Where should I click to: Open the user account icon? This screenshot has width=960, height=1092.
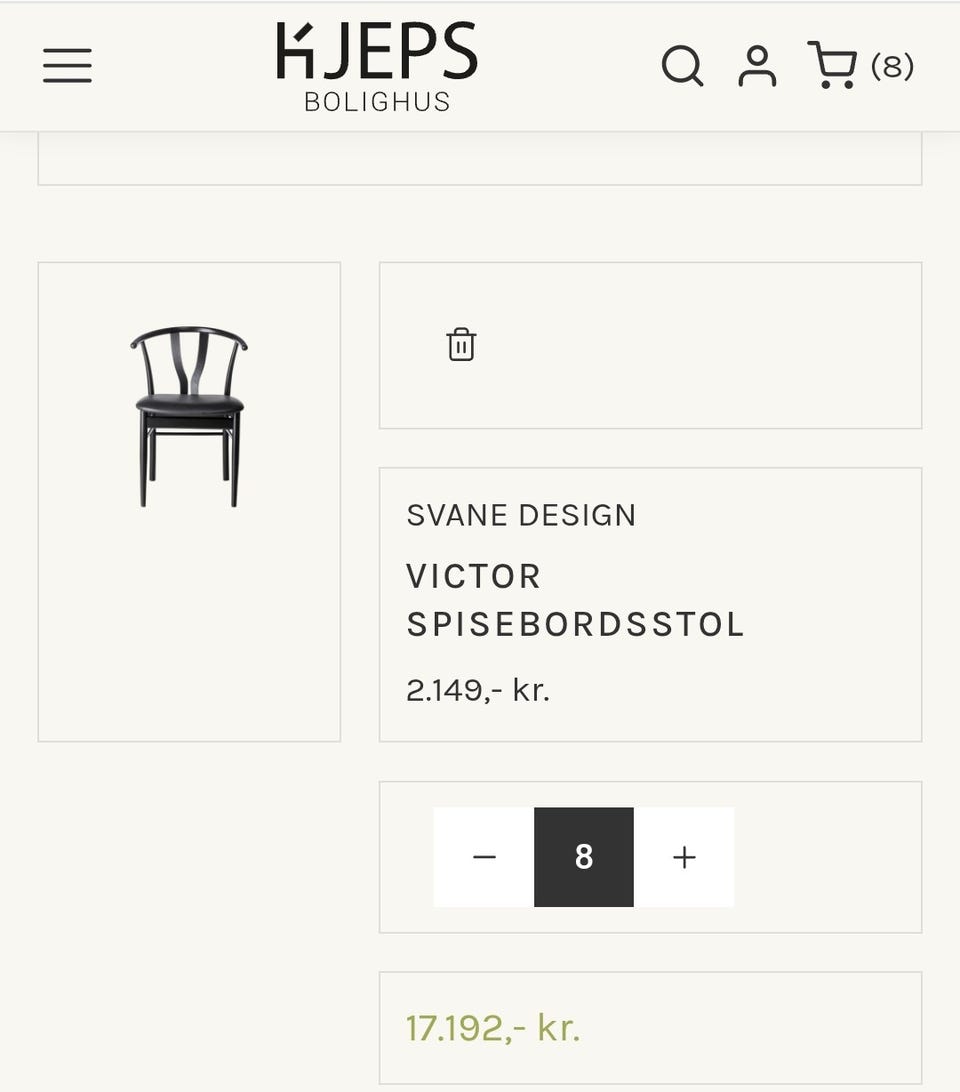[x=757, y=66]
